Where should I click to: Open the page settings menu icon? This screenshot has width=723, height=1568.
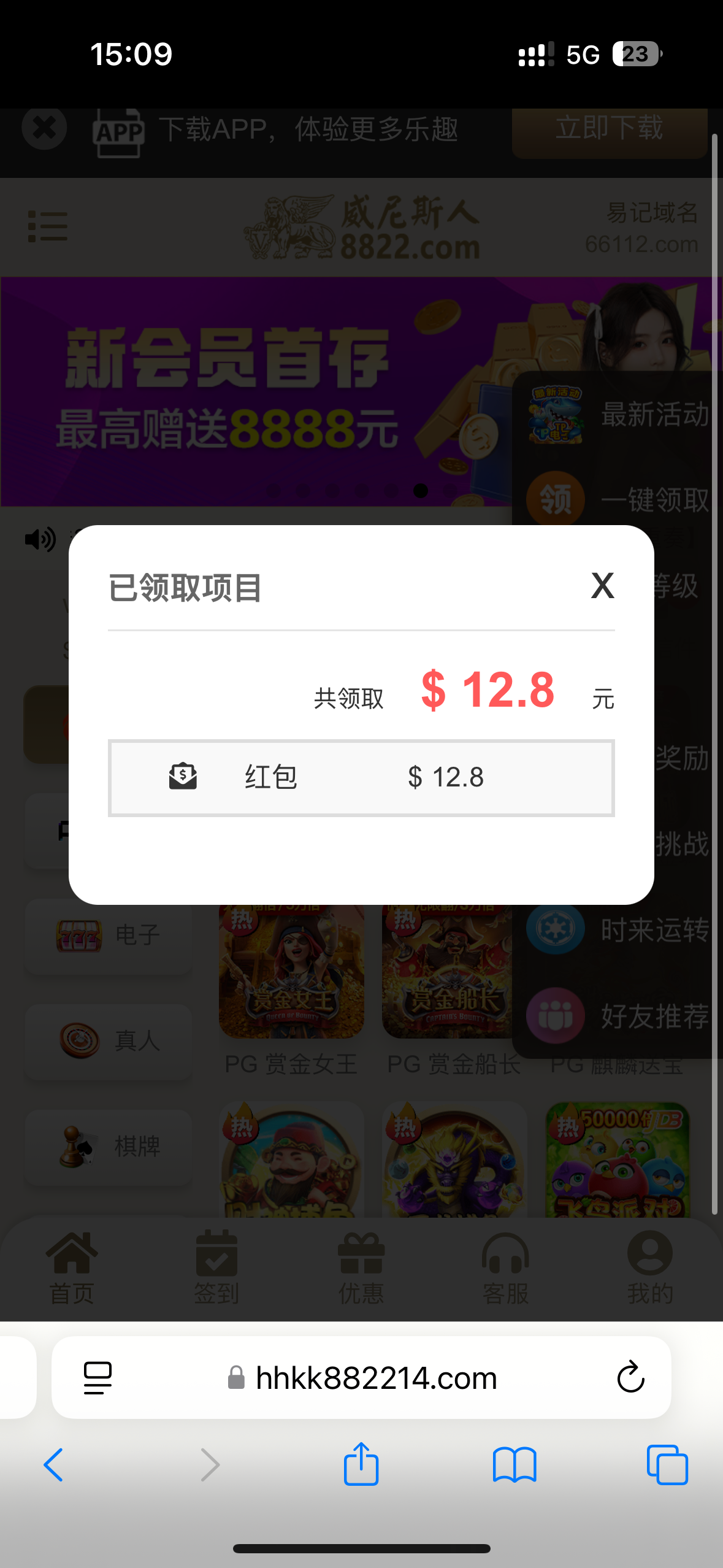(98, 1378)
